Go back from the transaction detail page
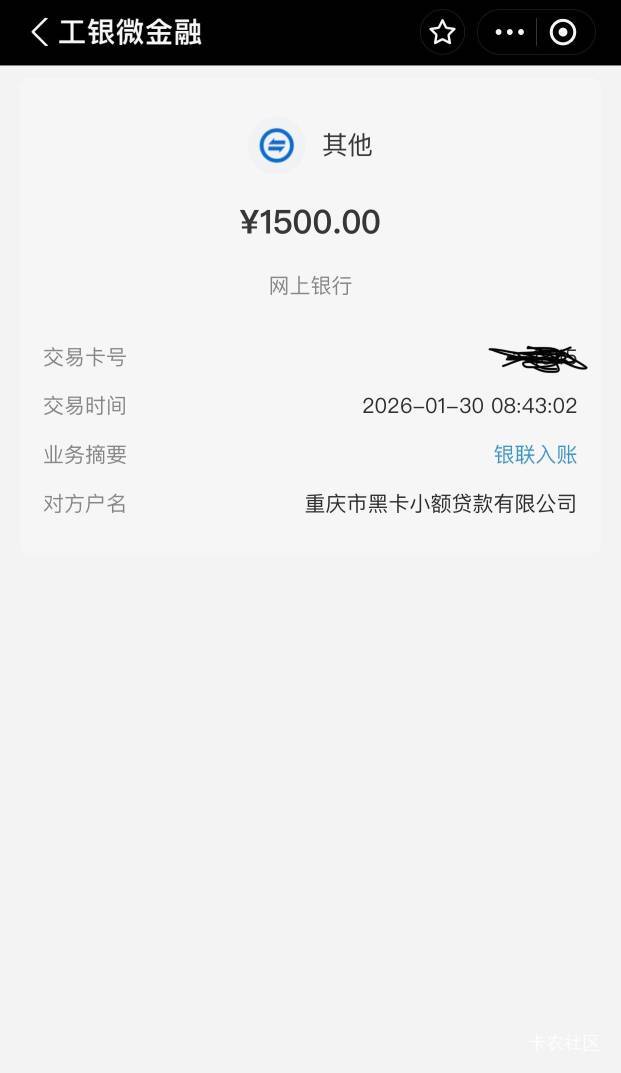The width and height of the screenshot is (621, 1073). pyautogui.click(x=39, y=32)
